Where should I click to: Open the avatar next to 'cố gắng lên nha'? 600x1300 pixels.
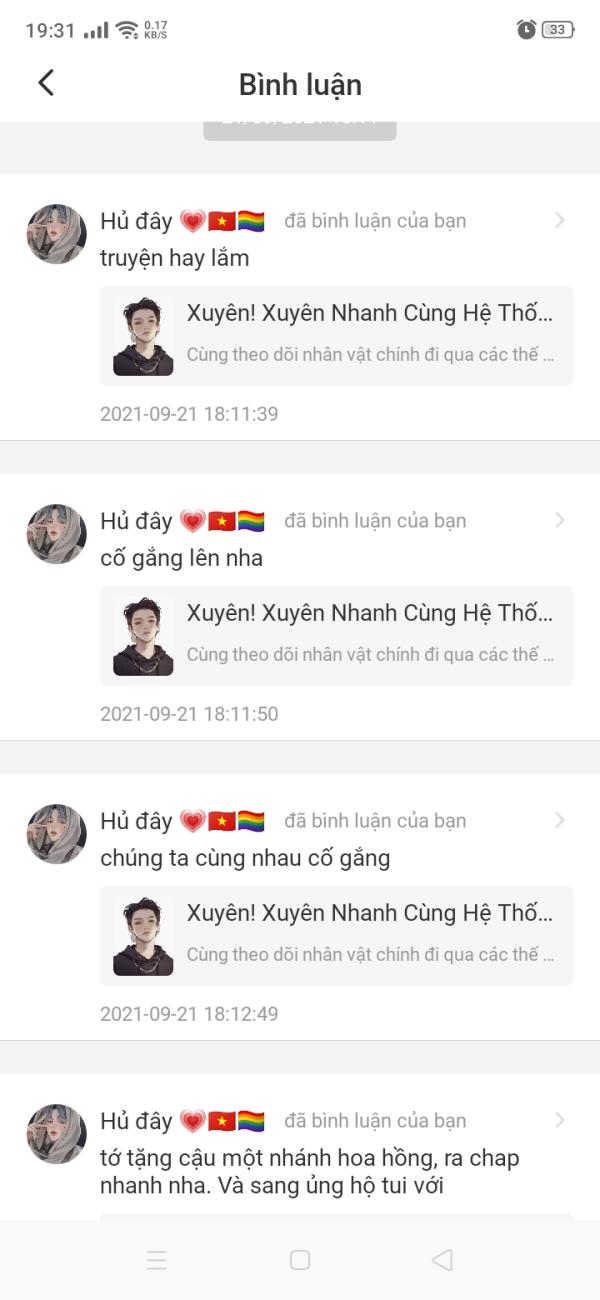(x=56, y=534)
